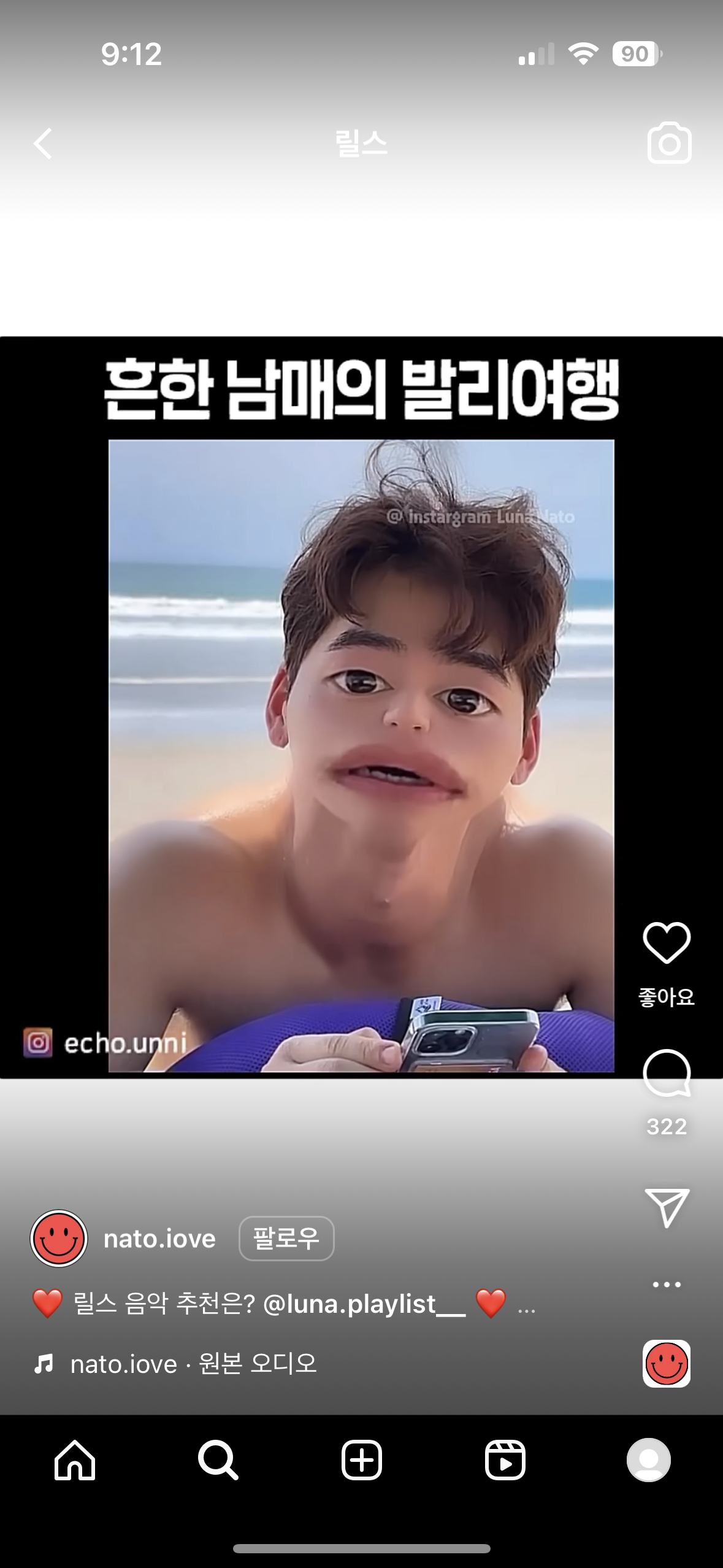The width and height of the screenshot is (723, 1568).
Task: Open the three-dot more options menu
Action: [x=667, y=1285]
